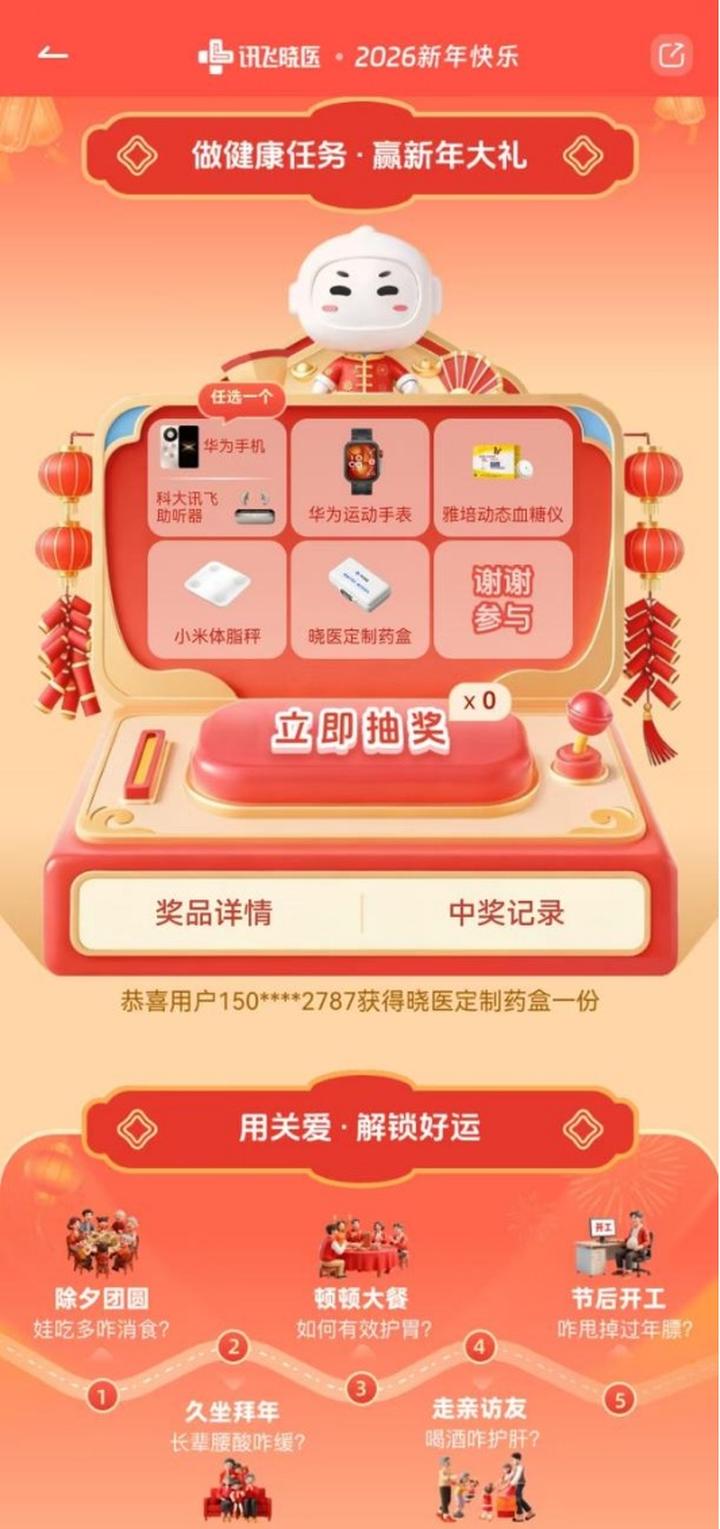View 中奖记录 winning records

click(x=506, y=912)
